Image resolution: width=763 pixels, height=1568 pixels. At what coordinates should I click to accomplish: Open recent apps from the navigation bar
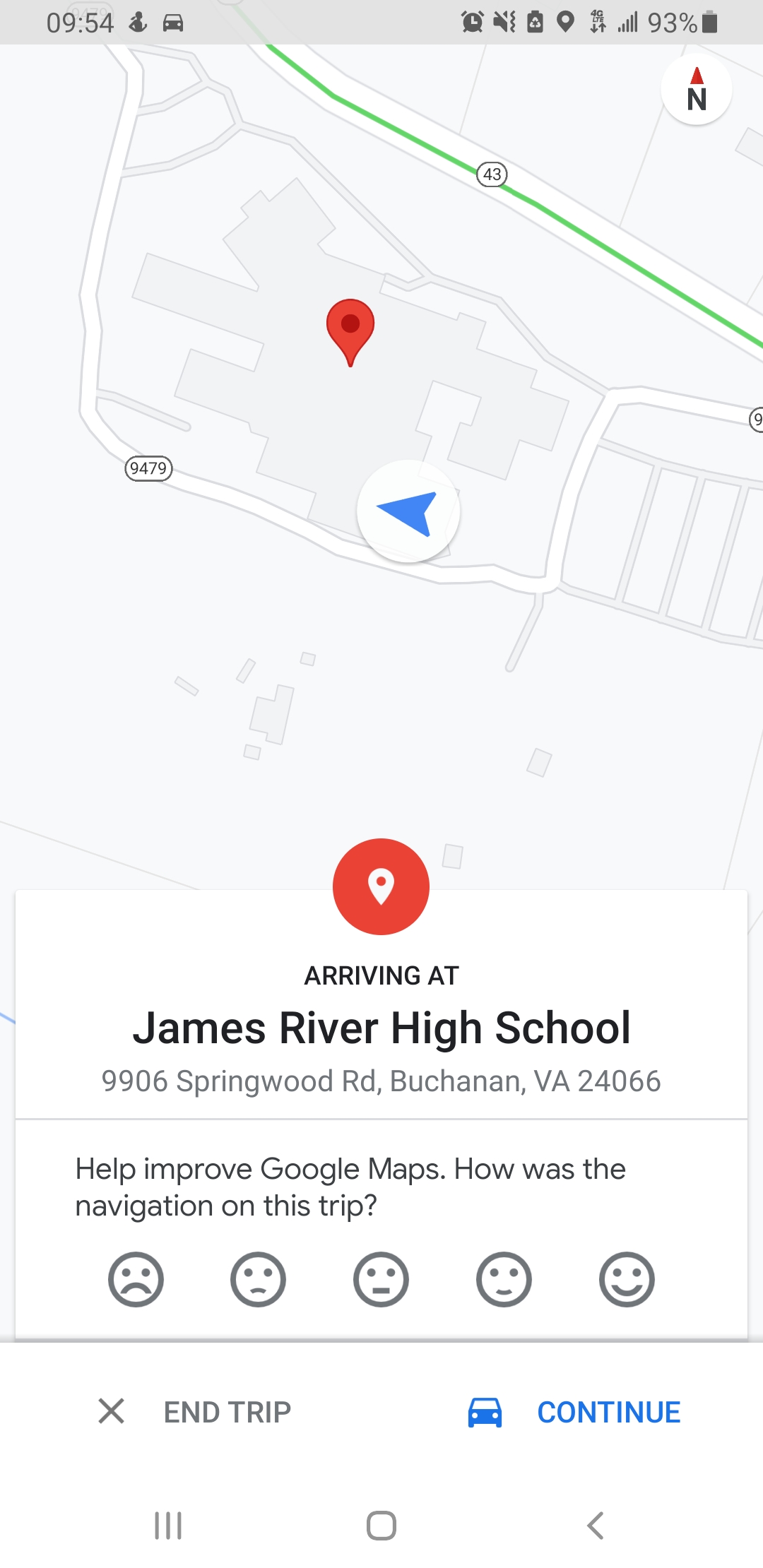coord(168,1526)
